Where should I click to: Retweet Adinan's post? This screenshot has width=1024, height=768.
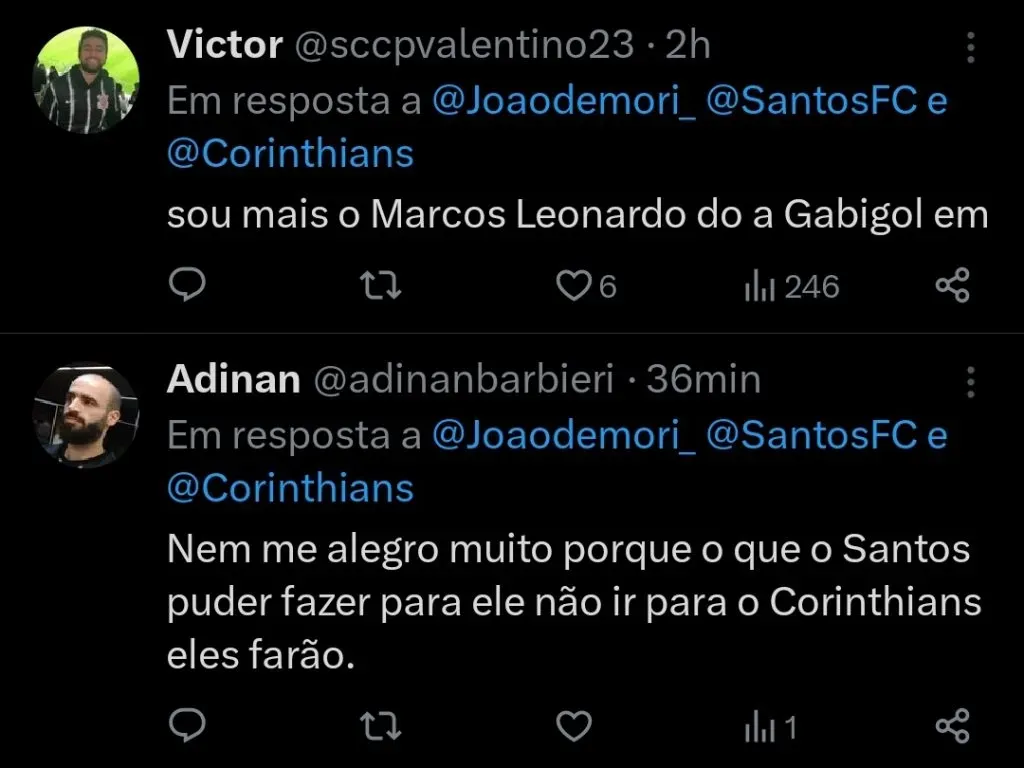[x=380, y=727]
